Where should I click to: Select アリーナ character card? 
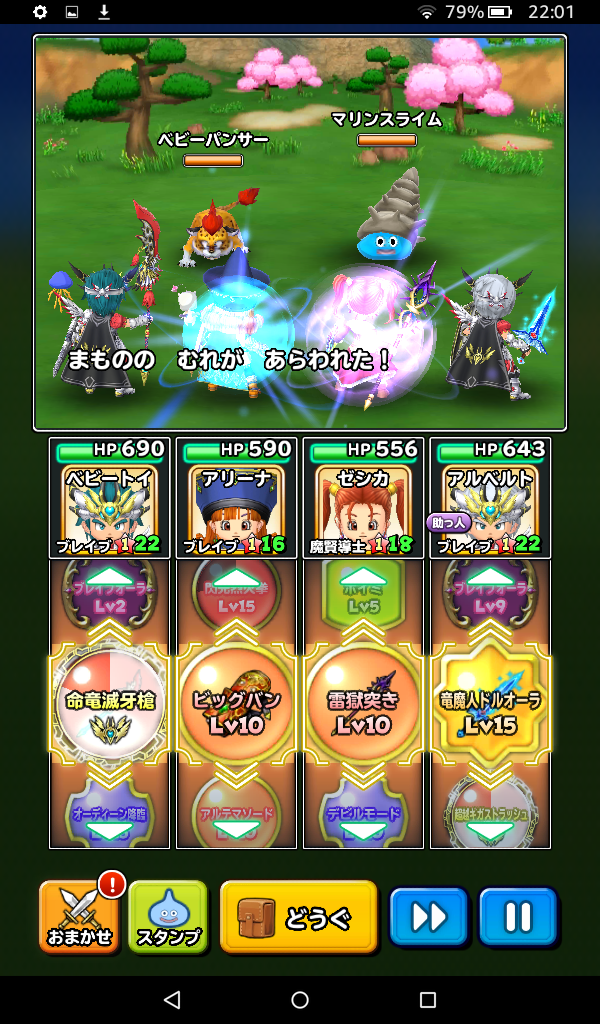236,498
